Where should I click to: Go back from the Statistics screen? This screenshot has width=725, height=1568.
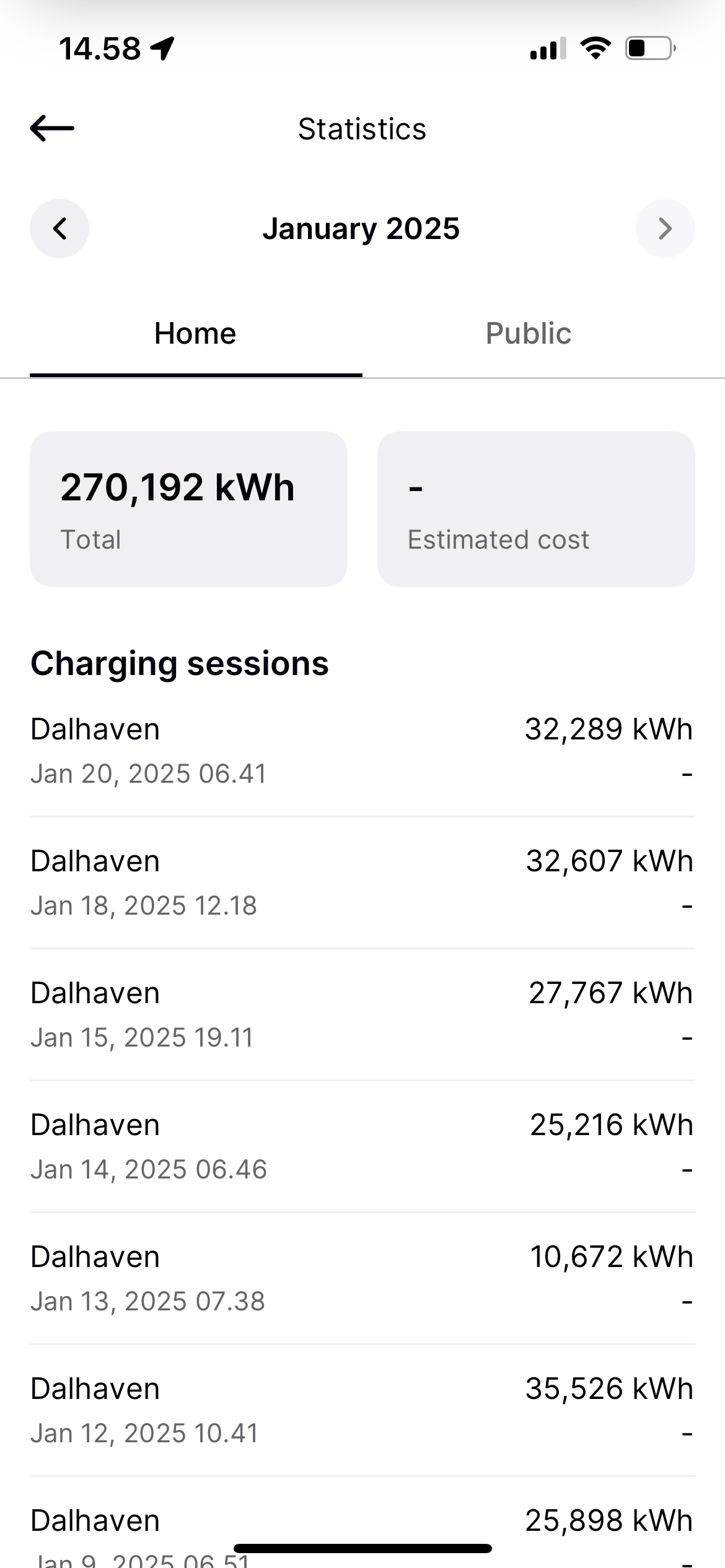[52, 129]
